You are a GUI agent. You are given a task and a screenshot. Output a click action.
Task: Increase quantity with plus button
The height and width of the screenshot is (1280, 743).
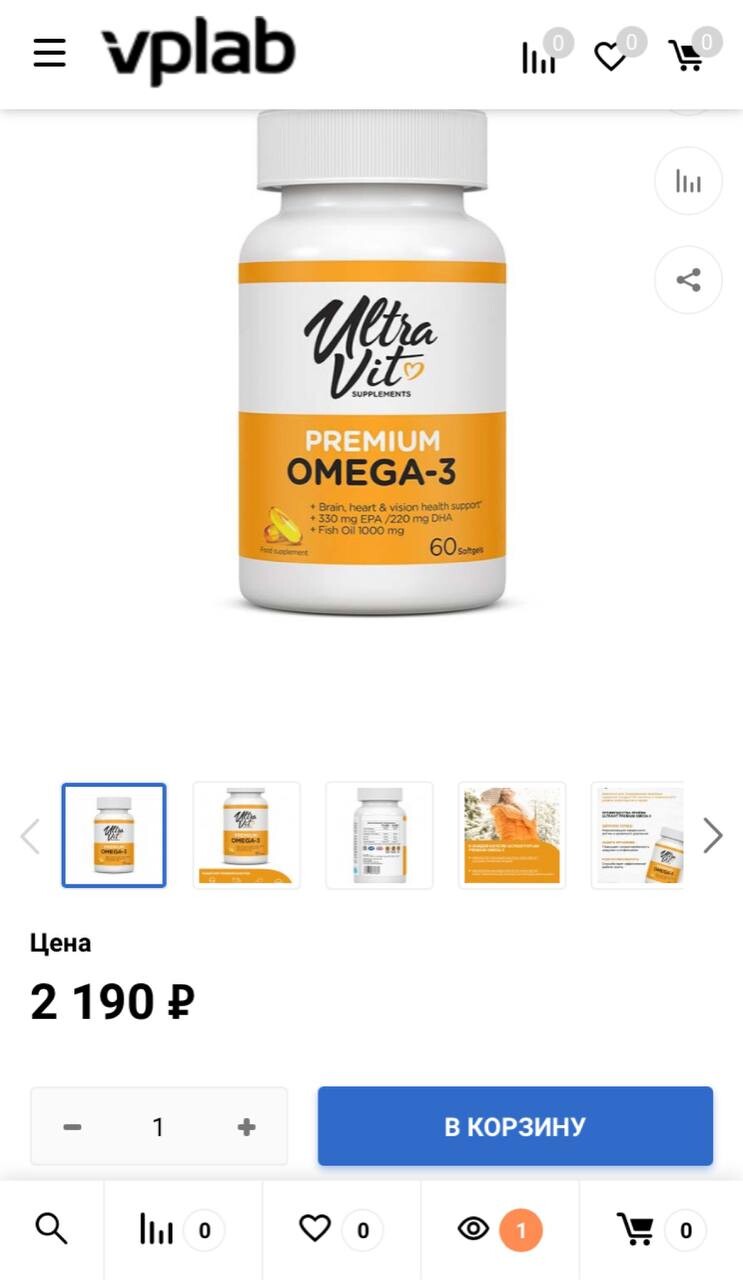[x=246, y=1127]
